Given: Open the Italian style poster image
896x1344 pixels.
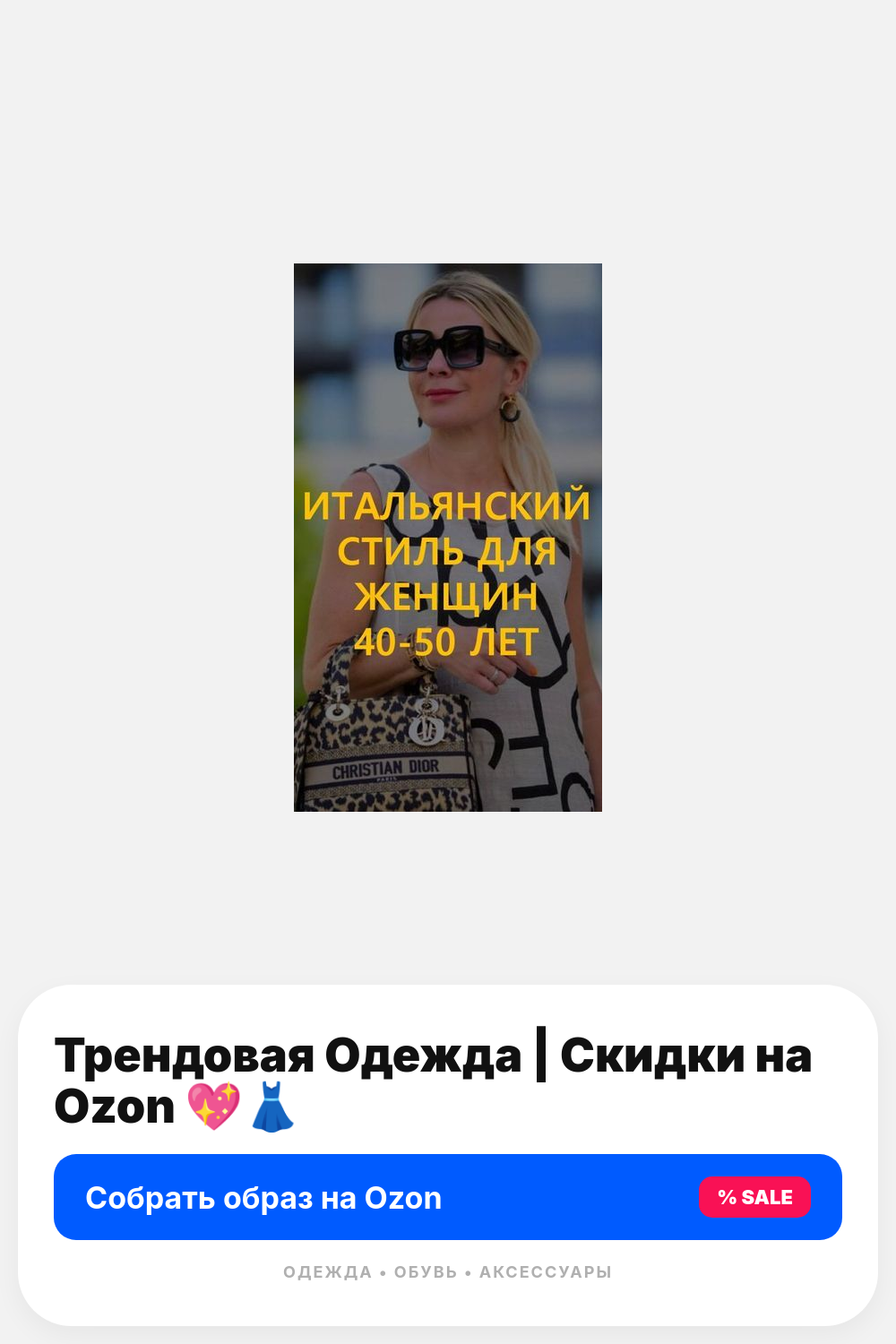Looking at the screenshot, I should click(x=448, y=538).
